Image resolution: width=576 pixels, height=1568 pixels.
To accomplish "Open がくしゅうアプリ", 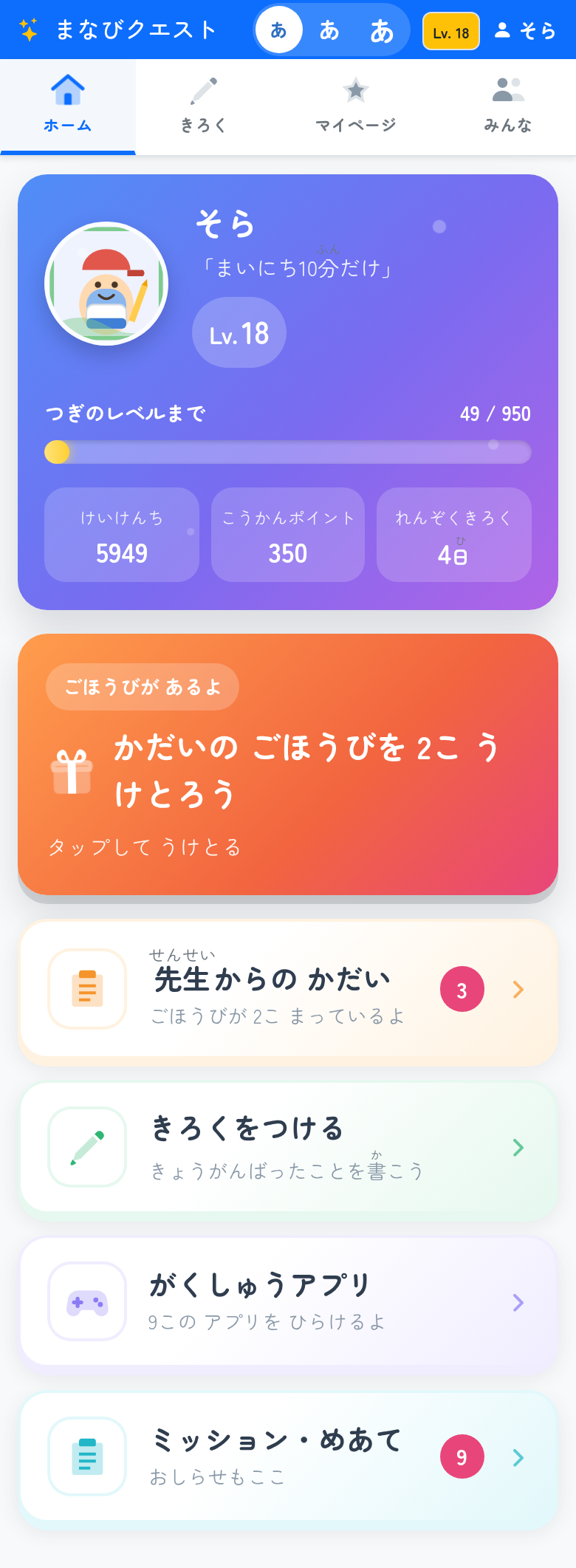I will click(288, 1302).
